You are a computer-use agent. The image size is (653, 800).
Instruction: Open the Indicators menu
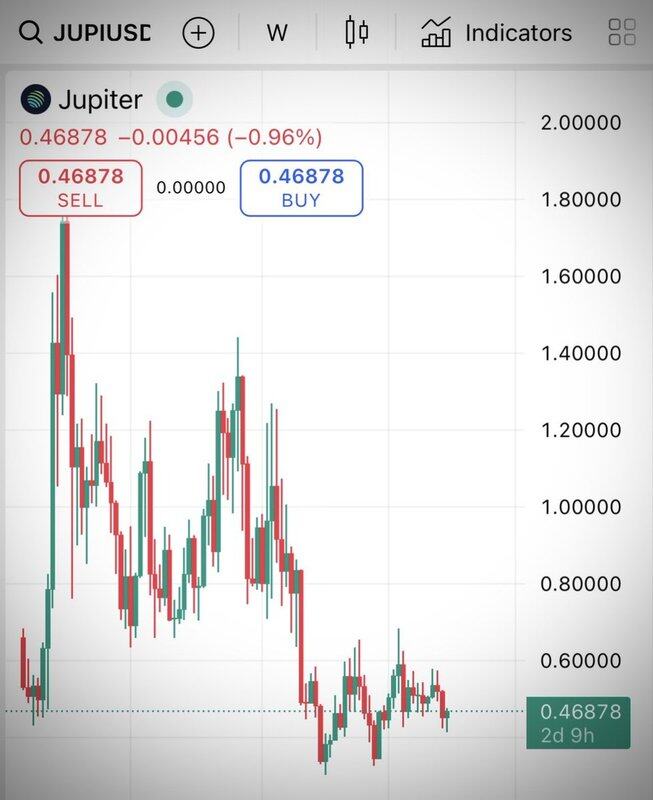tap(497, 33)
